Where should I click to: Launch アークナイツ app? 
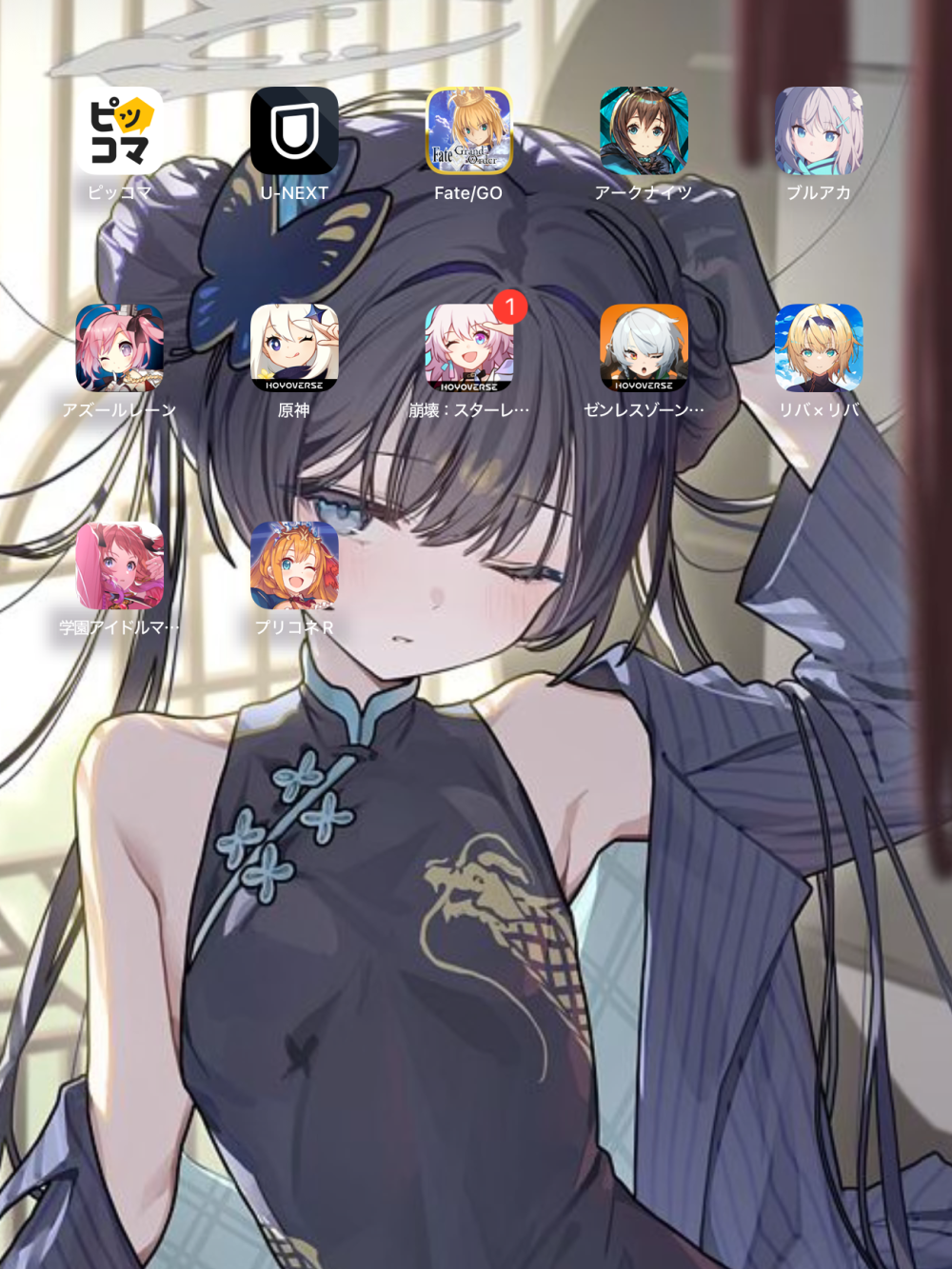(644, 131)
